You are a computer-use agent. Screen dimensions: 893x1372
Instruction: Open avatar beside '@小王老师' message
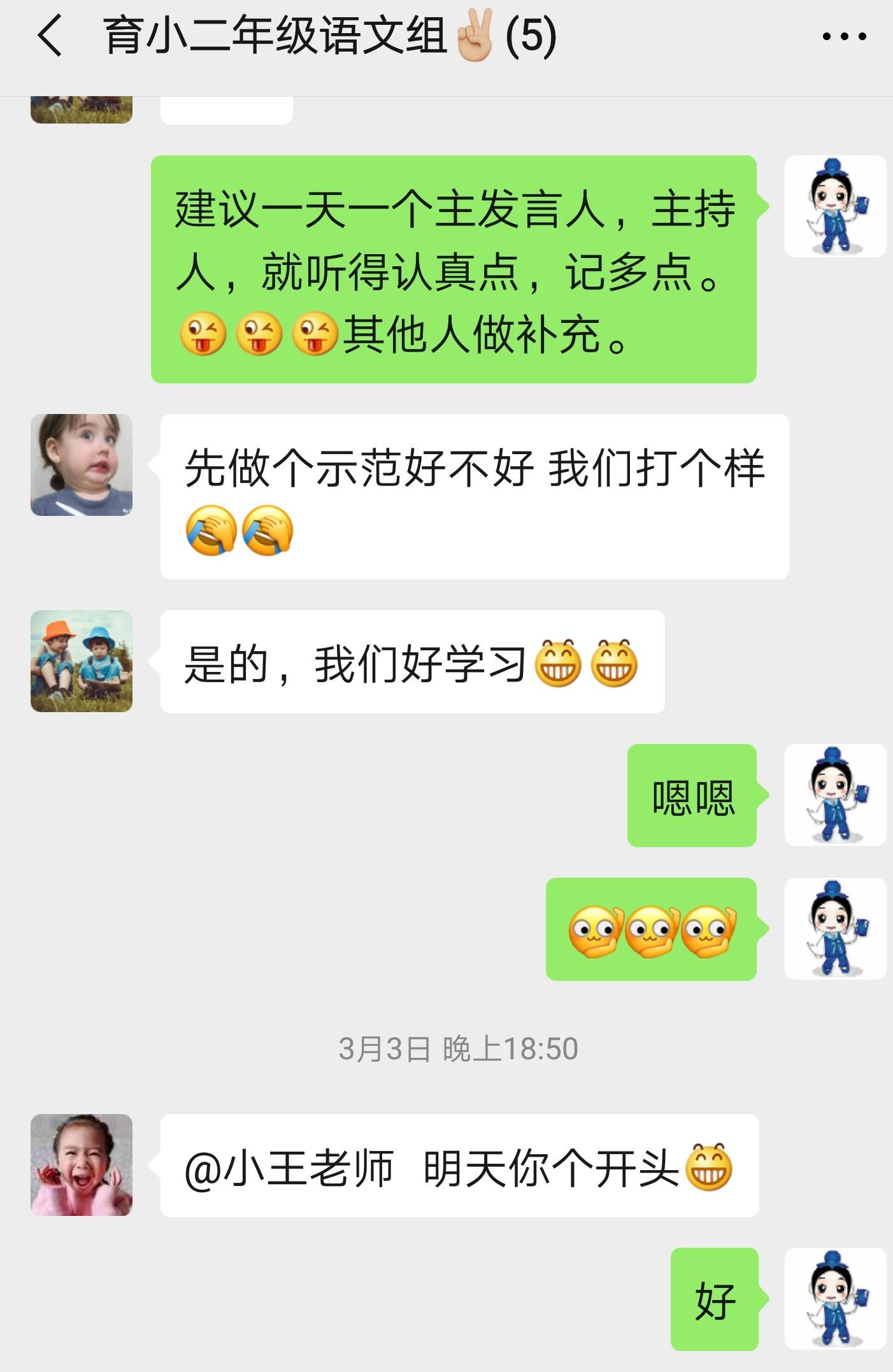(82, 1165)
